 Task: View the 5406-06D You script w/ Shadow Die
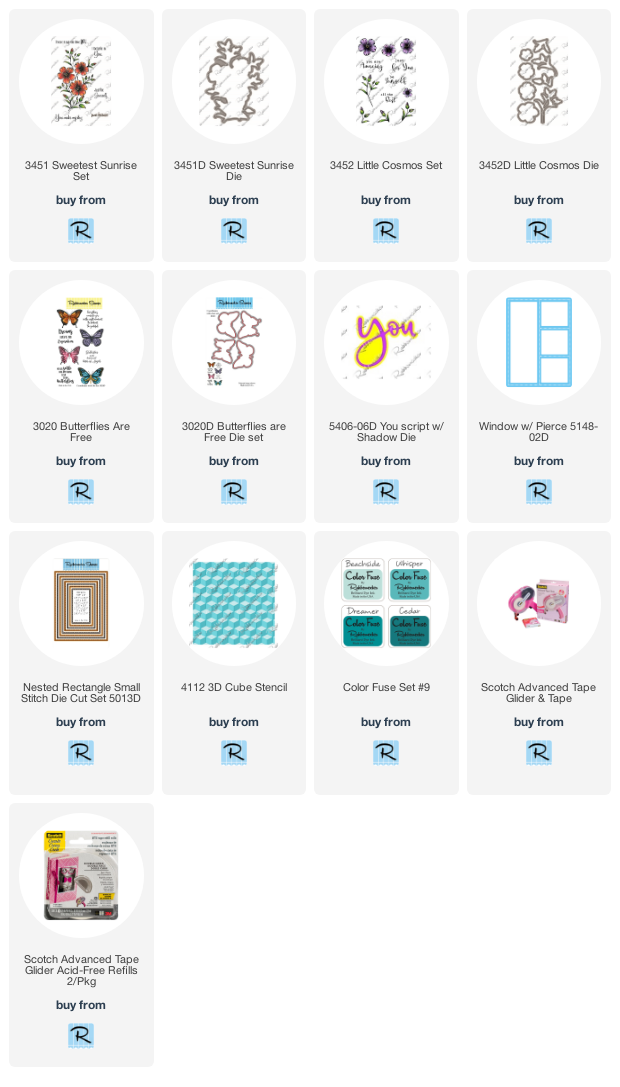point(386,343)
